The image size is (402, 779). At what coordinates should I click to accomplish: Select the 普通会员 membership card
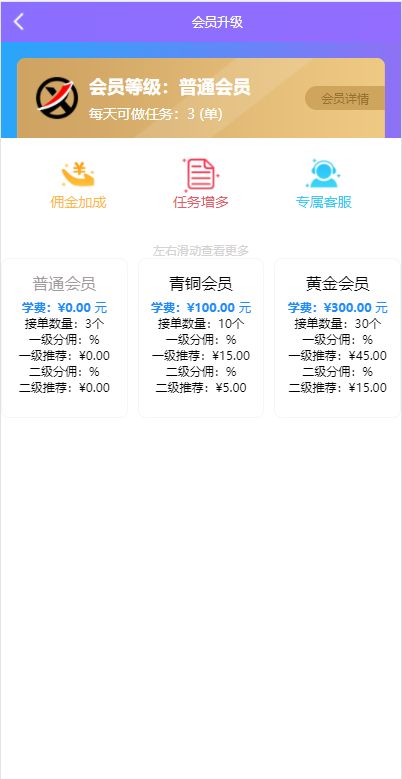point(65,338)
